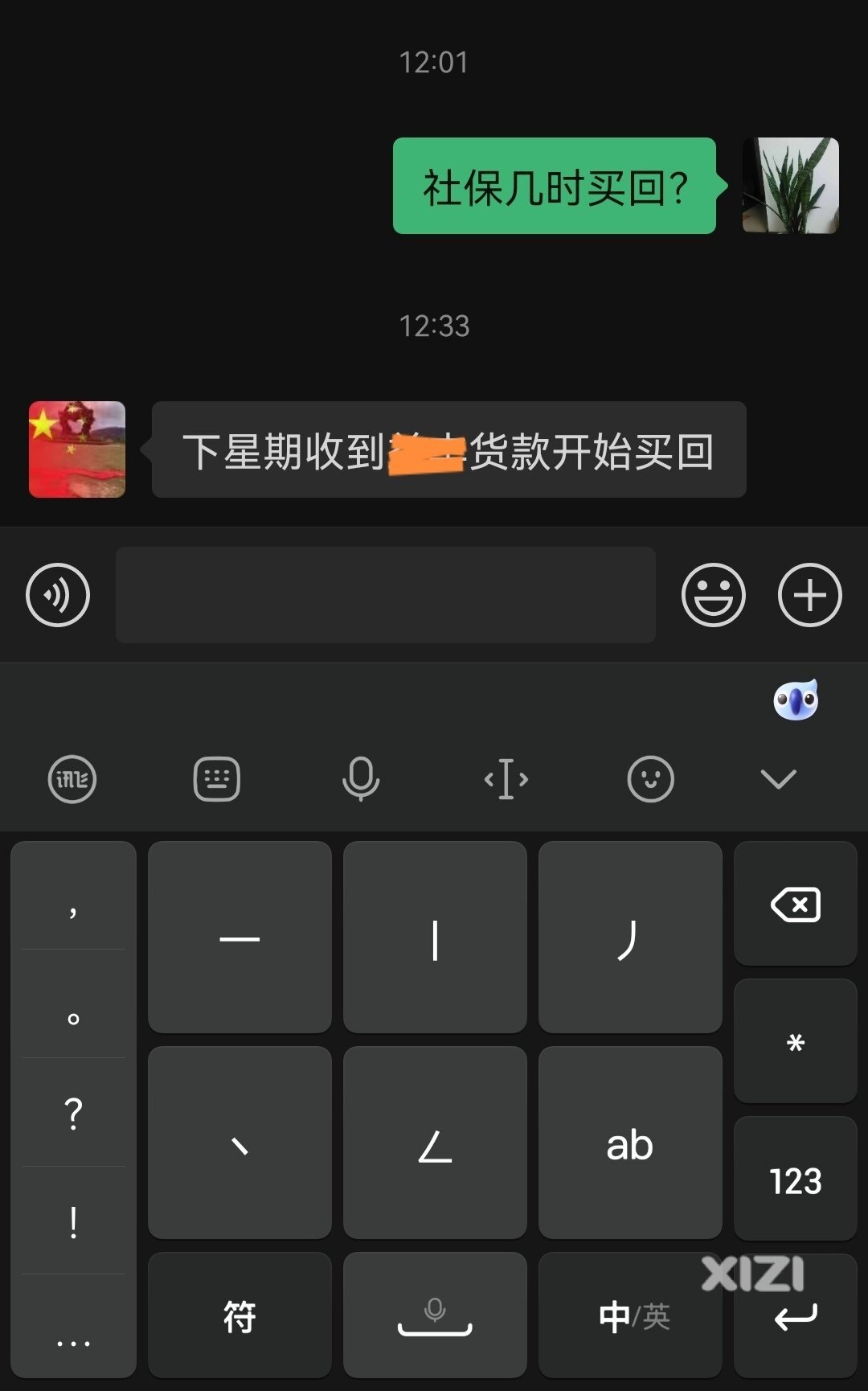Tap the vertical stroke key

(x=435, y=938)
